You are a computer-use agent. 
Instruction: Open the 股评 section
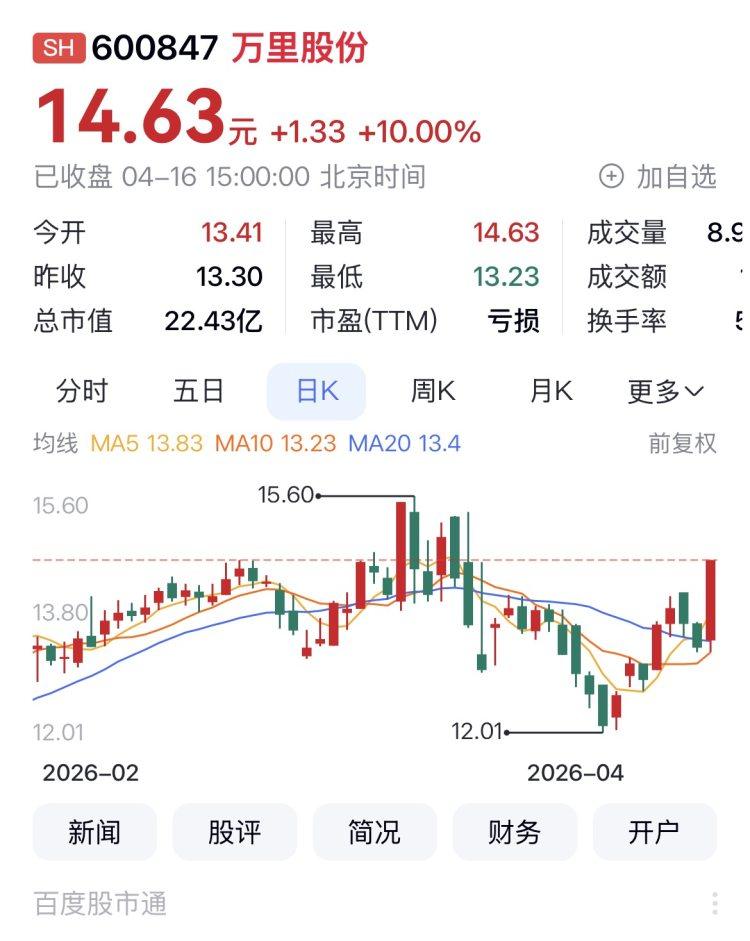coord(235,832)
